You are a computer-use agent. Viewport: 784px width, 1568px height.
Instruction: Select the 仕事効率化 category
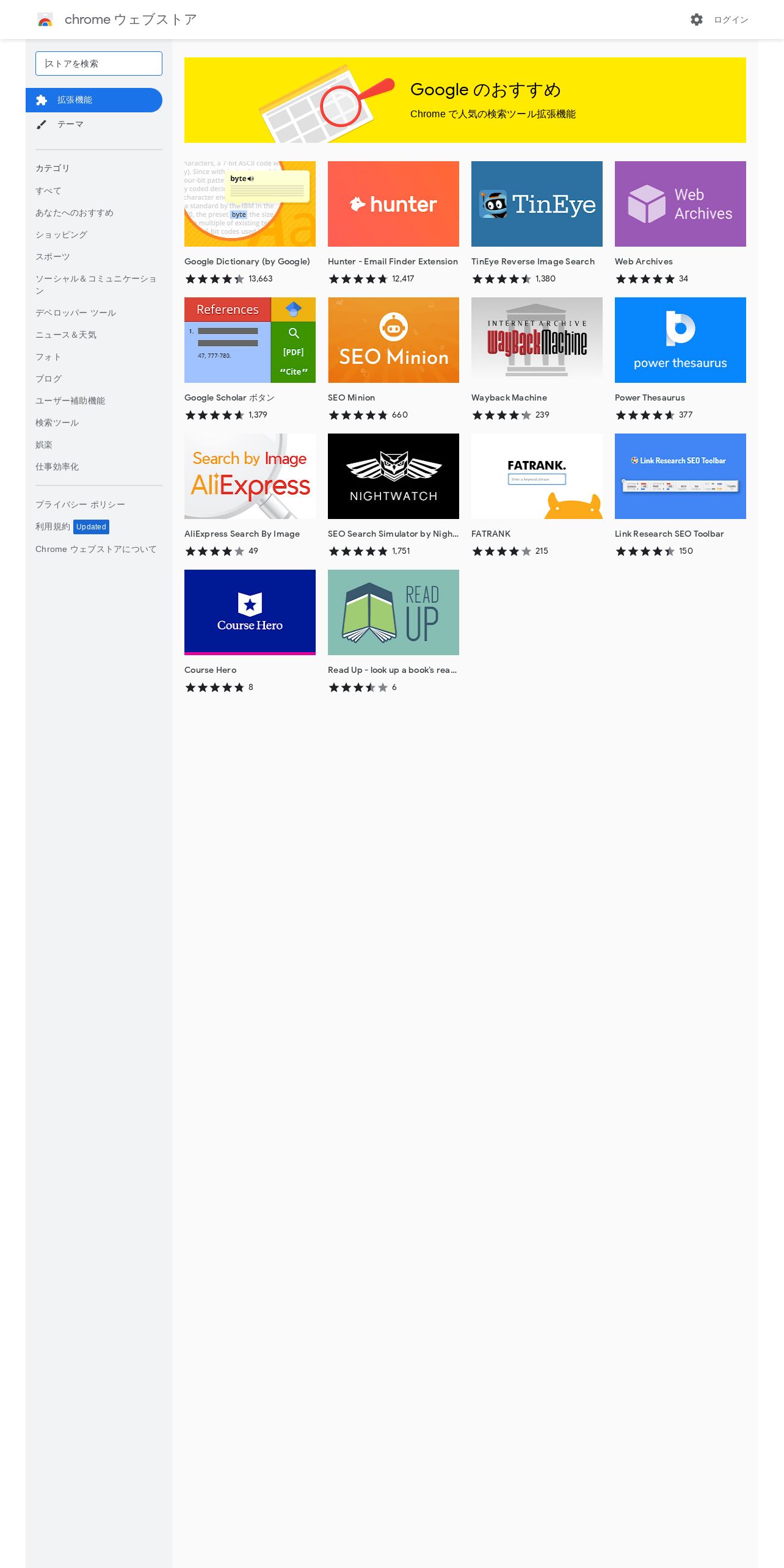[x=57, y=466]
